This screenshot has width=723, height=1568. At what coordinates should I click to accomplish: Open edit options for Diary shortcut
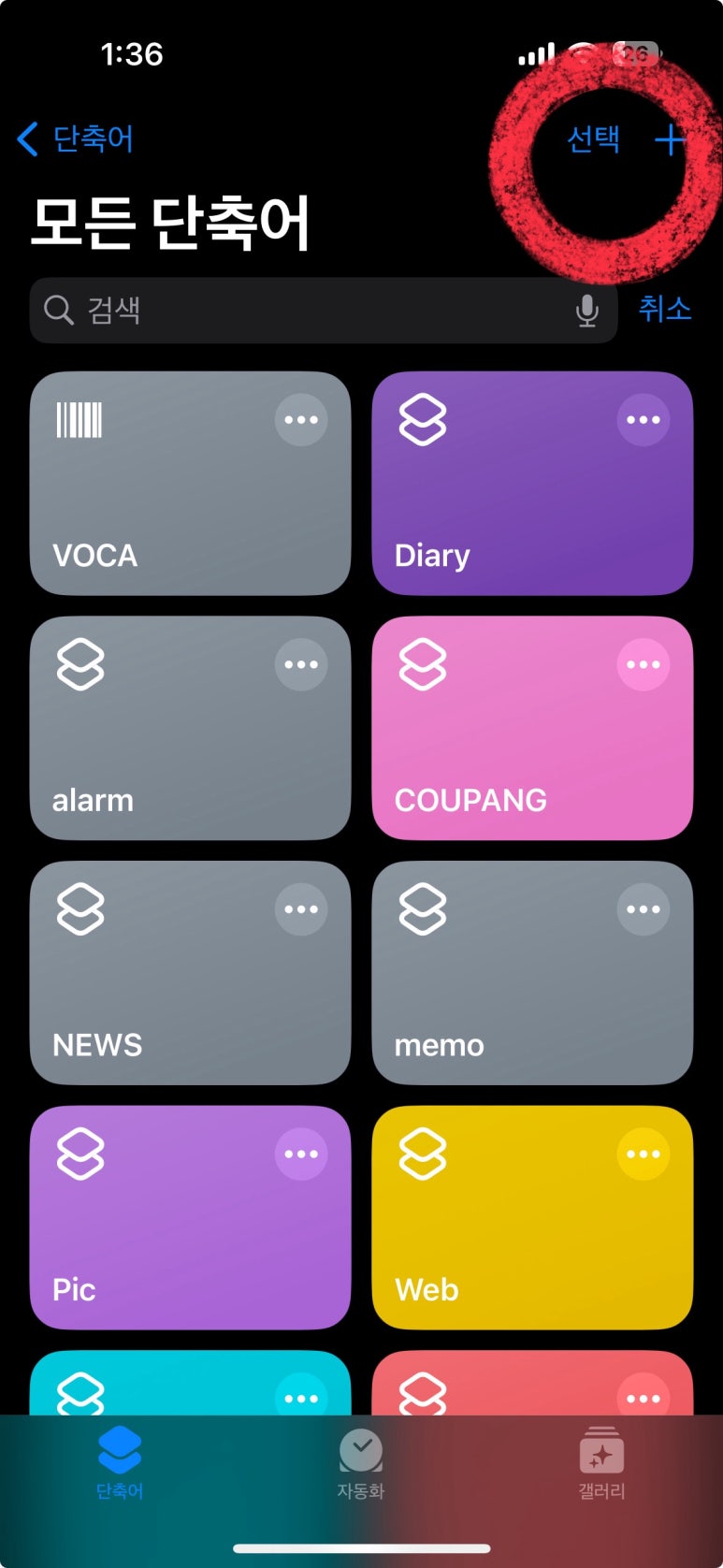pyautogui.click(x=643, y=420)
